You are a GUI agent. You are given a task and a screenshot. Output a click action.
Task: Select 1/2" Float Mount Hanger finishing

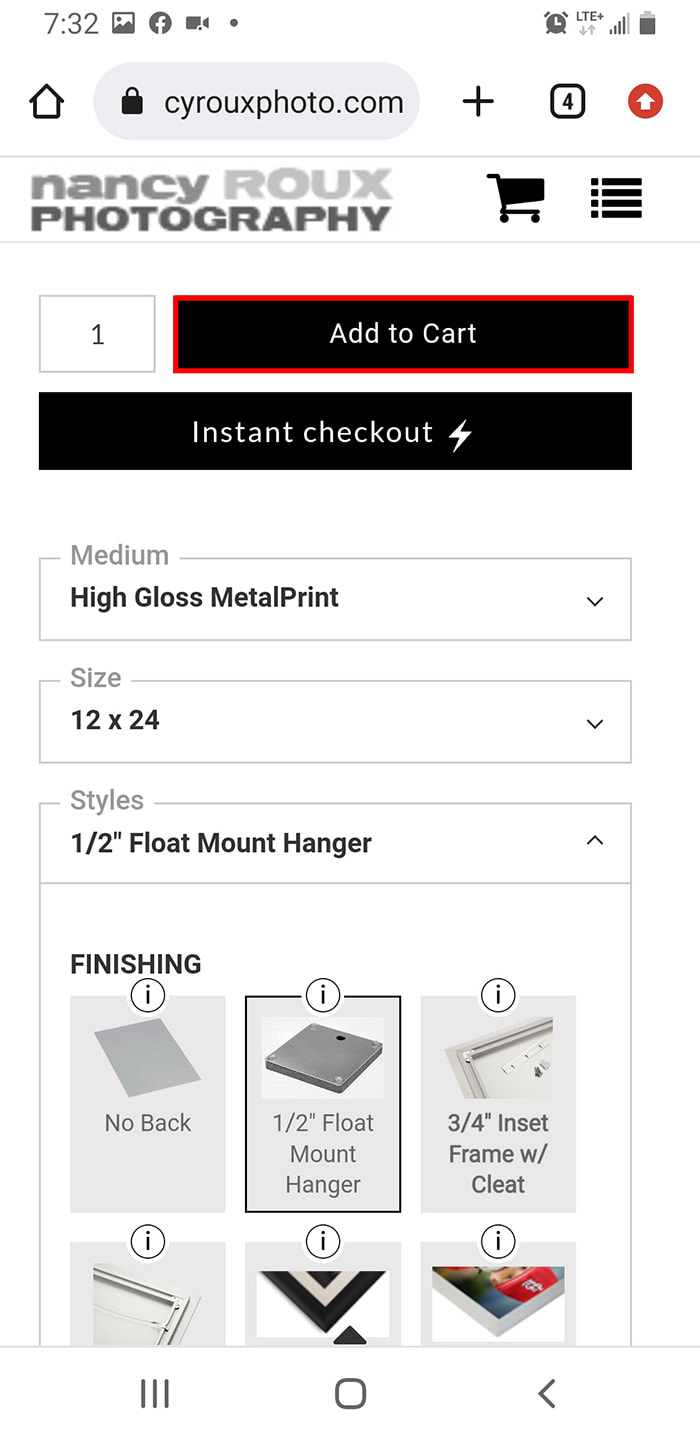[x=323, y=1104]
